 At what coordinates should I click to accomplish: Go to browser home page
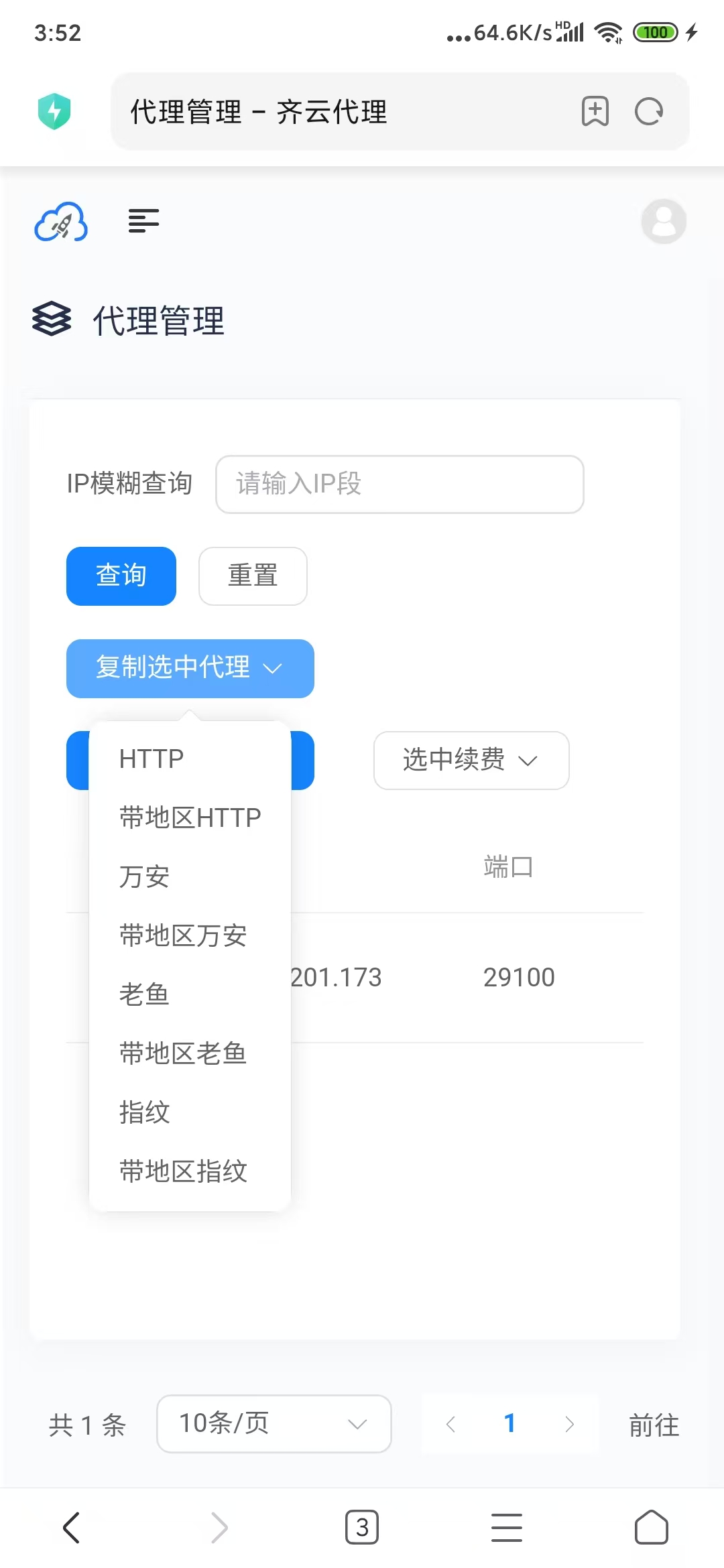tap(651, 1527)
